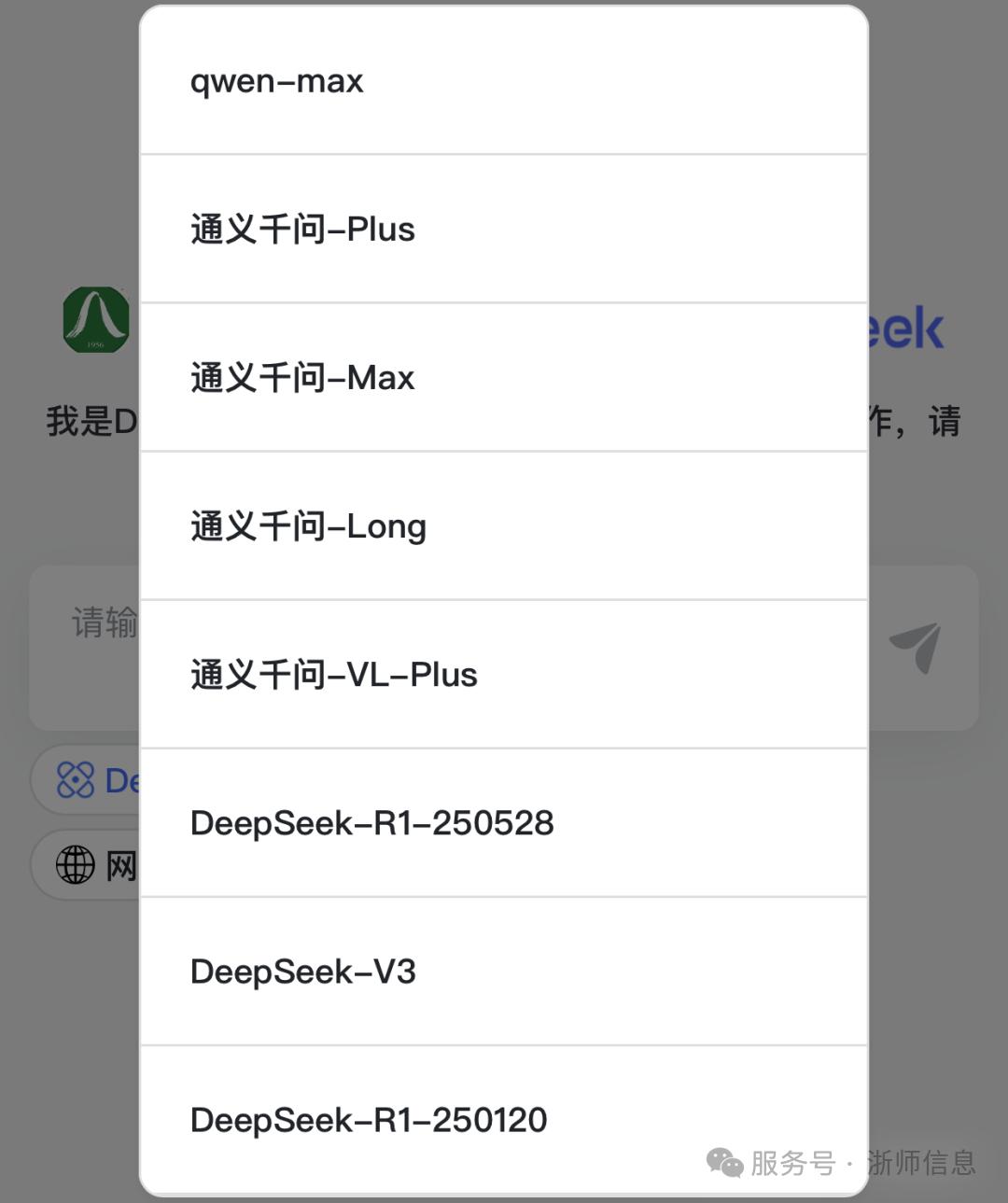Choose 通义千问-Plus from the list
1008x1203 pixels.
[x=302, y=230]
